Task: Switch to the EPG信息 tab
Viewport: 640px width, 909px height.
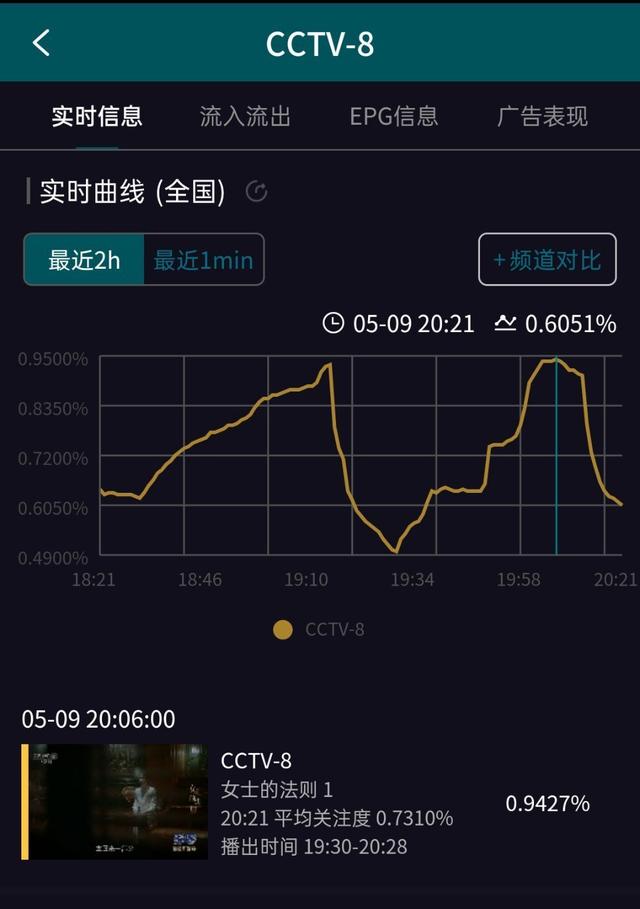Action: 394,116
